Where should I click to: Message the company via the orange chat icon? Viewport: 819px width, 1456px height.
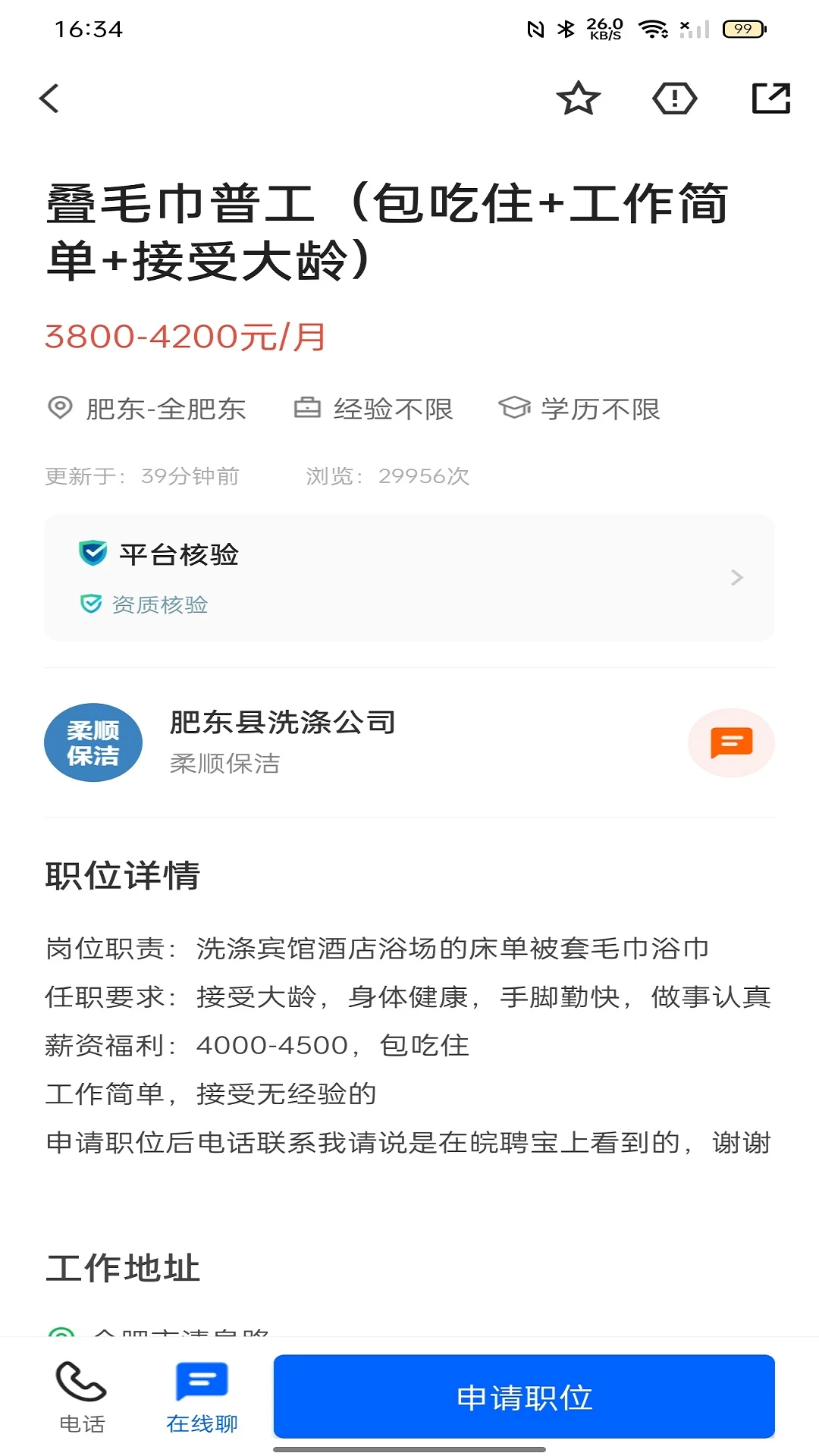pos(731,742)
